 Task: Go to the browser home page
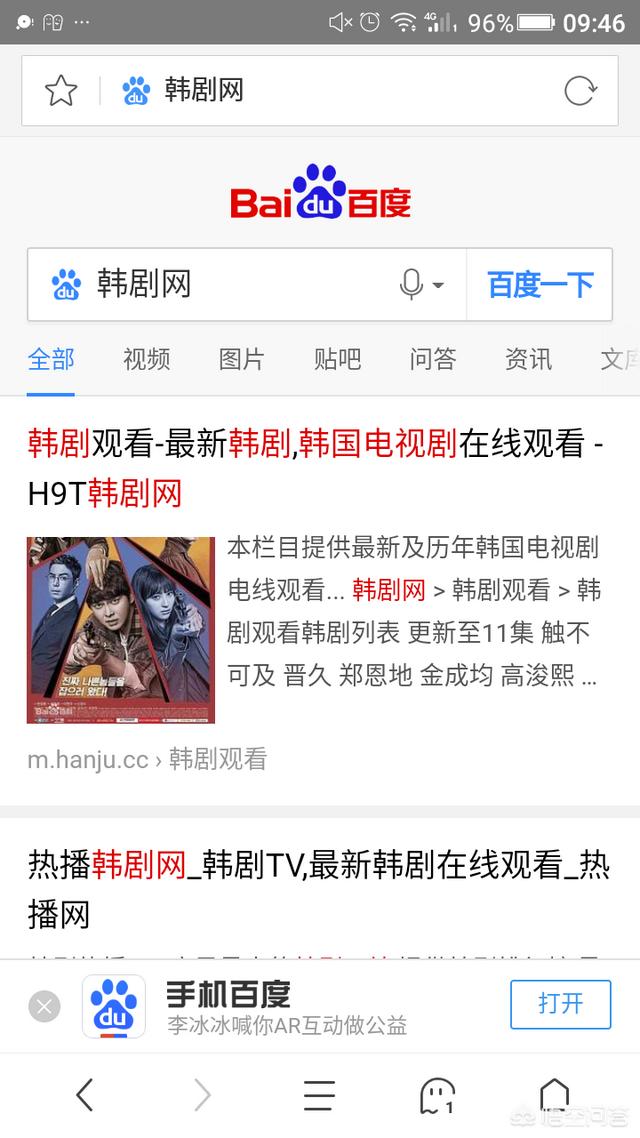(x=554, y=1096)
